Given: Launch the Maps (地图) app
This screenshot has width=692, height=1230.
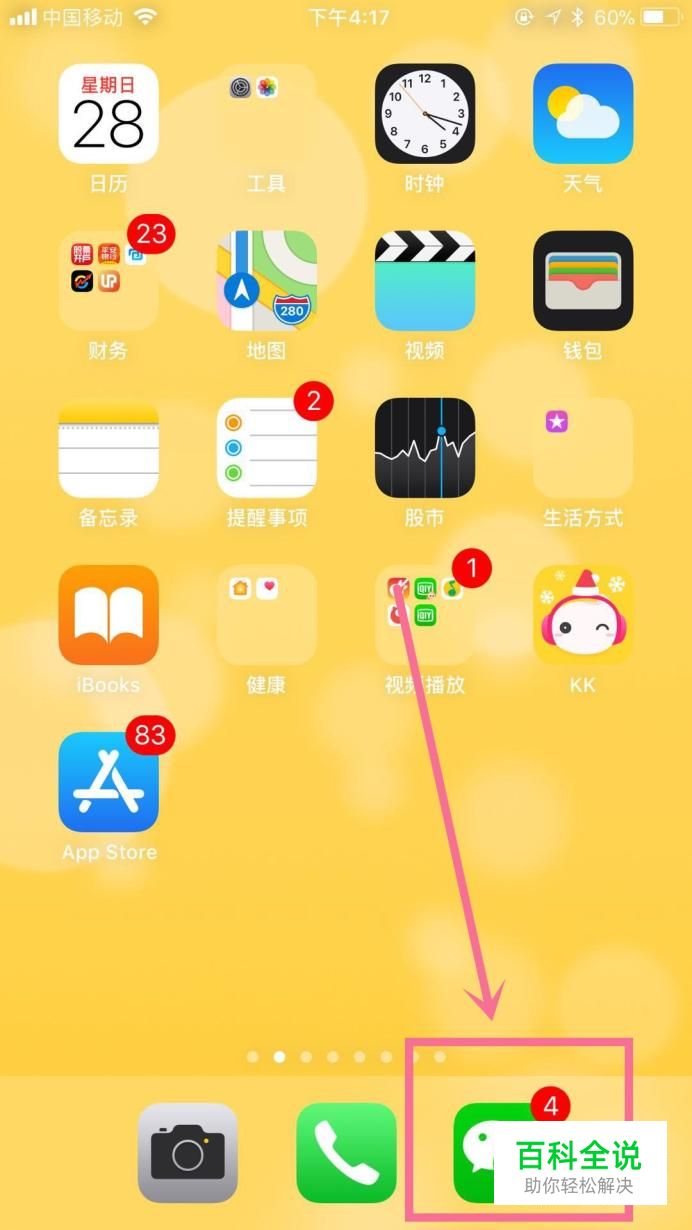Looking at the screenshot, I should pyautogui.click(x=266, y=281).
